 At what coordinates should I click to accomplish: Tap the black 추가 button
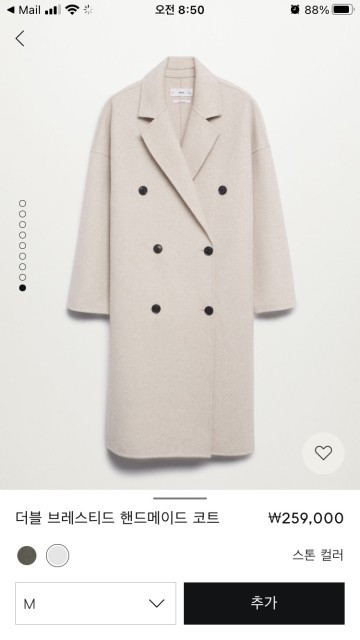(x=264, y=603)
